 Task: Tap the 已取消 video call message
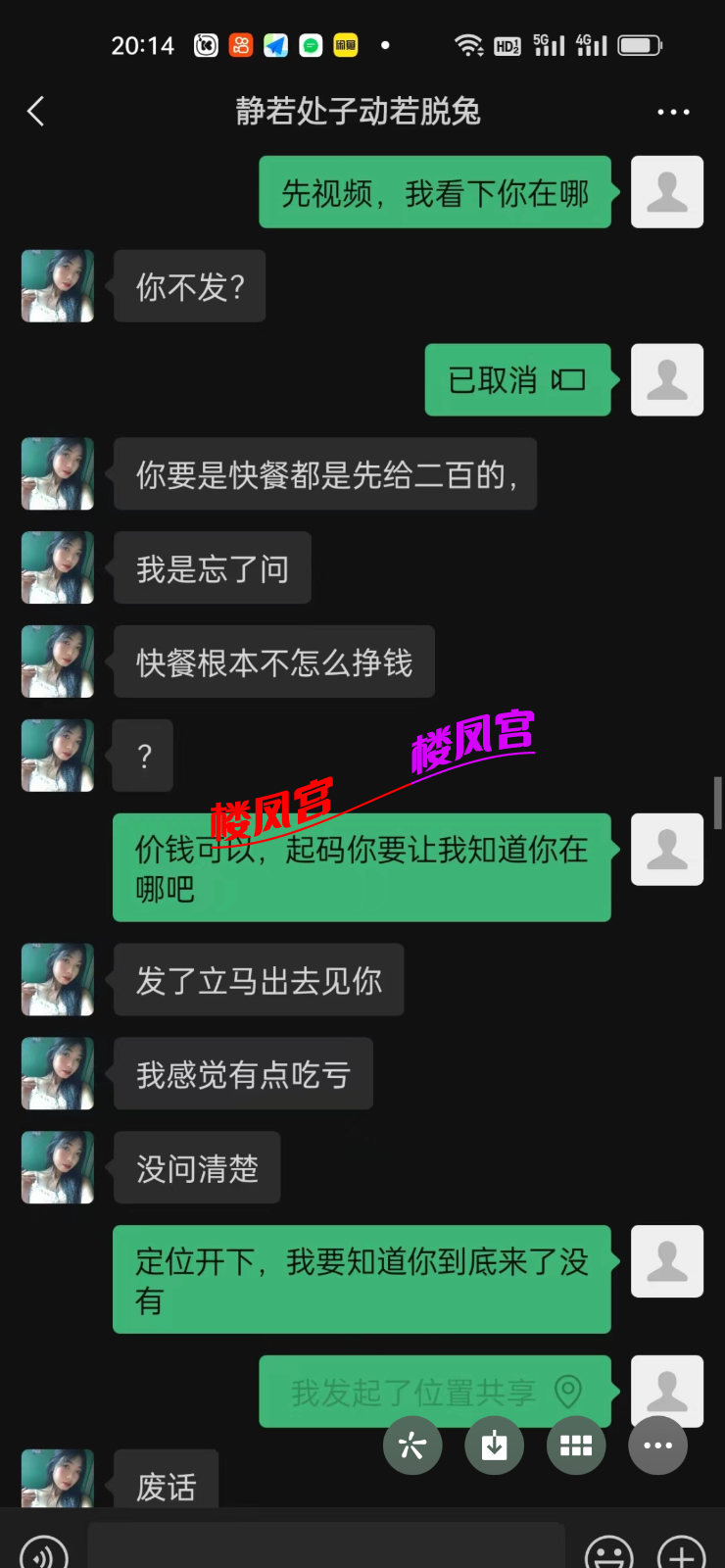pos(516,380)
